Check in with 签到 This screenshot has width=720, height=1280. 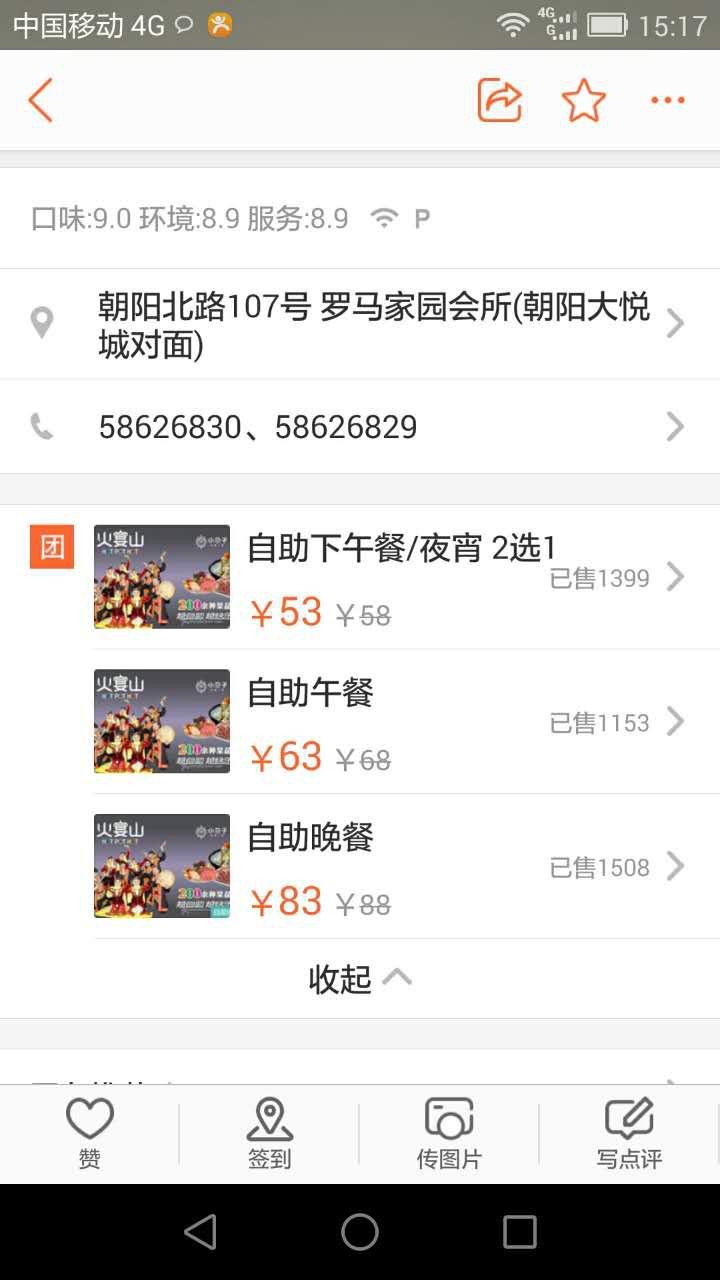tap(270, 1133)
